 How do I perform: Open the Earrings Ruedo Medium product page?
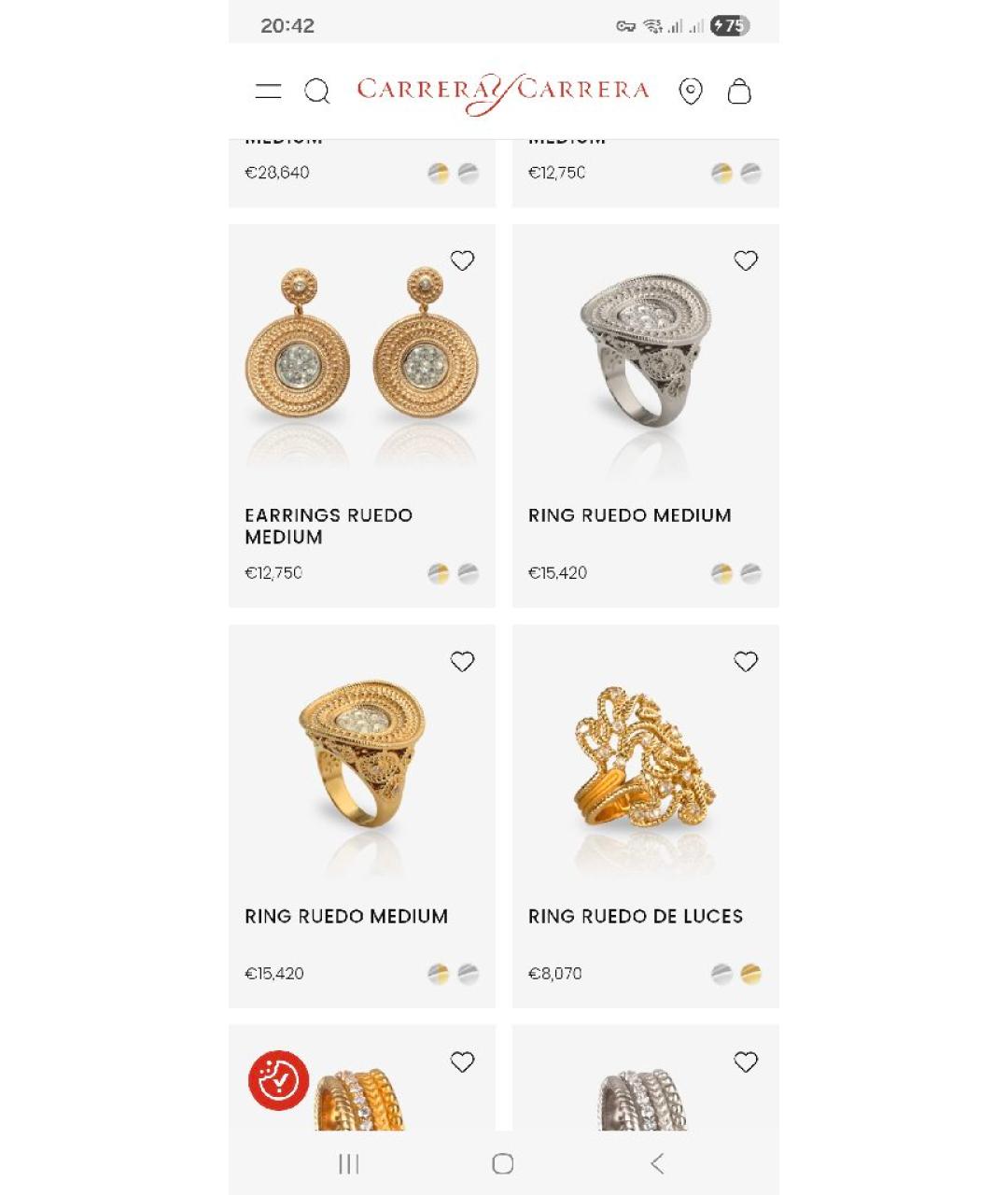(x=328, y=526)
